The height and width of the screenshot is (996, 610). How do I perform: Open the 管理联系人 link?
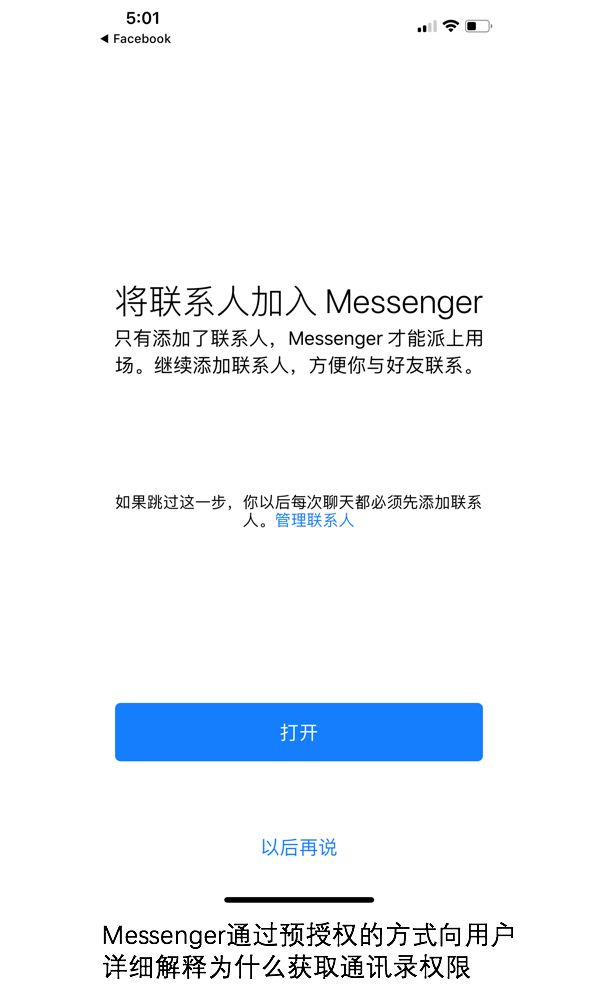pos(314,521)
